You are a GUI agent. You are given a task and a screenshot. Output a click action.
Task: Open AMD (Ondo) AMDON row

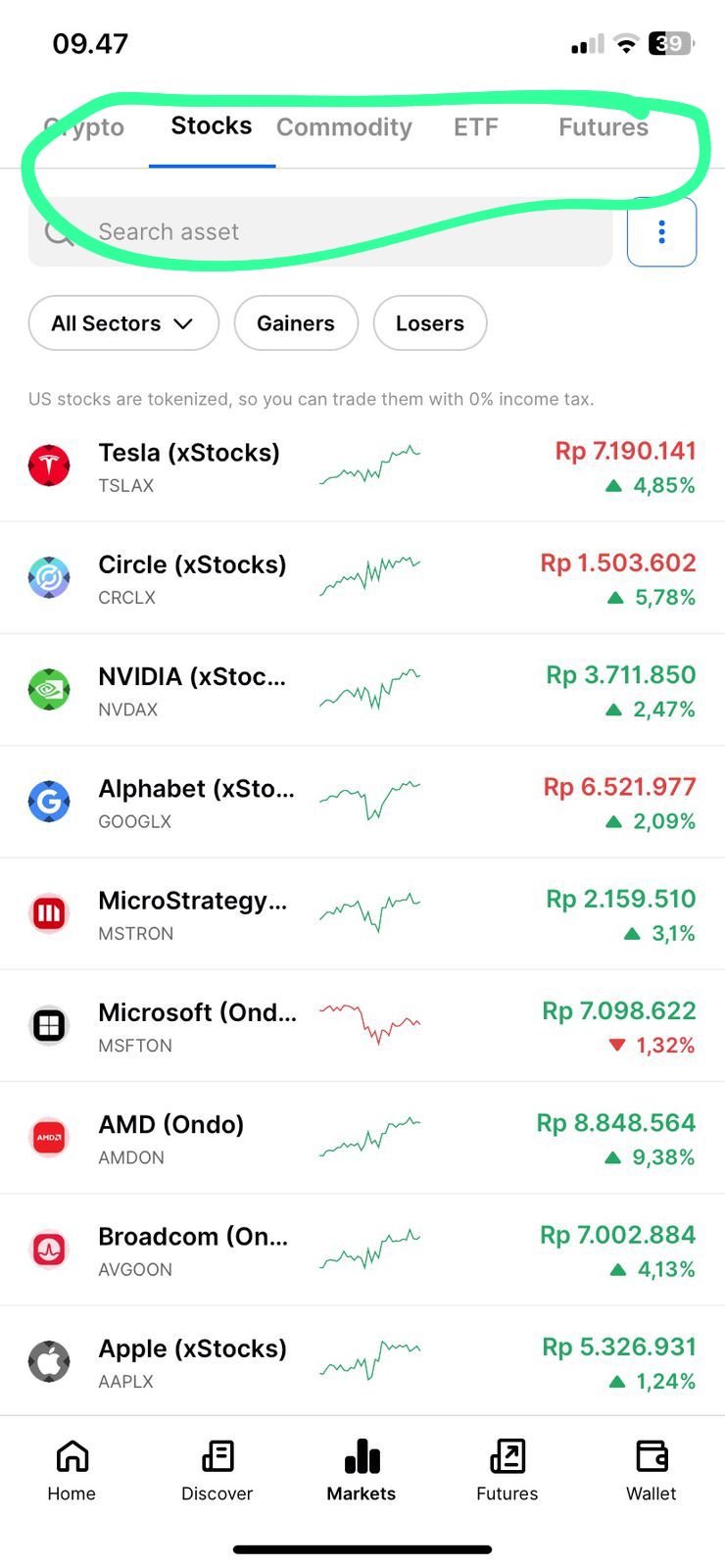pyautogui.click(x=362, y=1138)
